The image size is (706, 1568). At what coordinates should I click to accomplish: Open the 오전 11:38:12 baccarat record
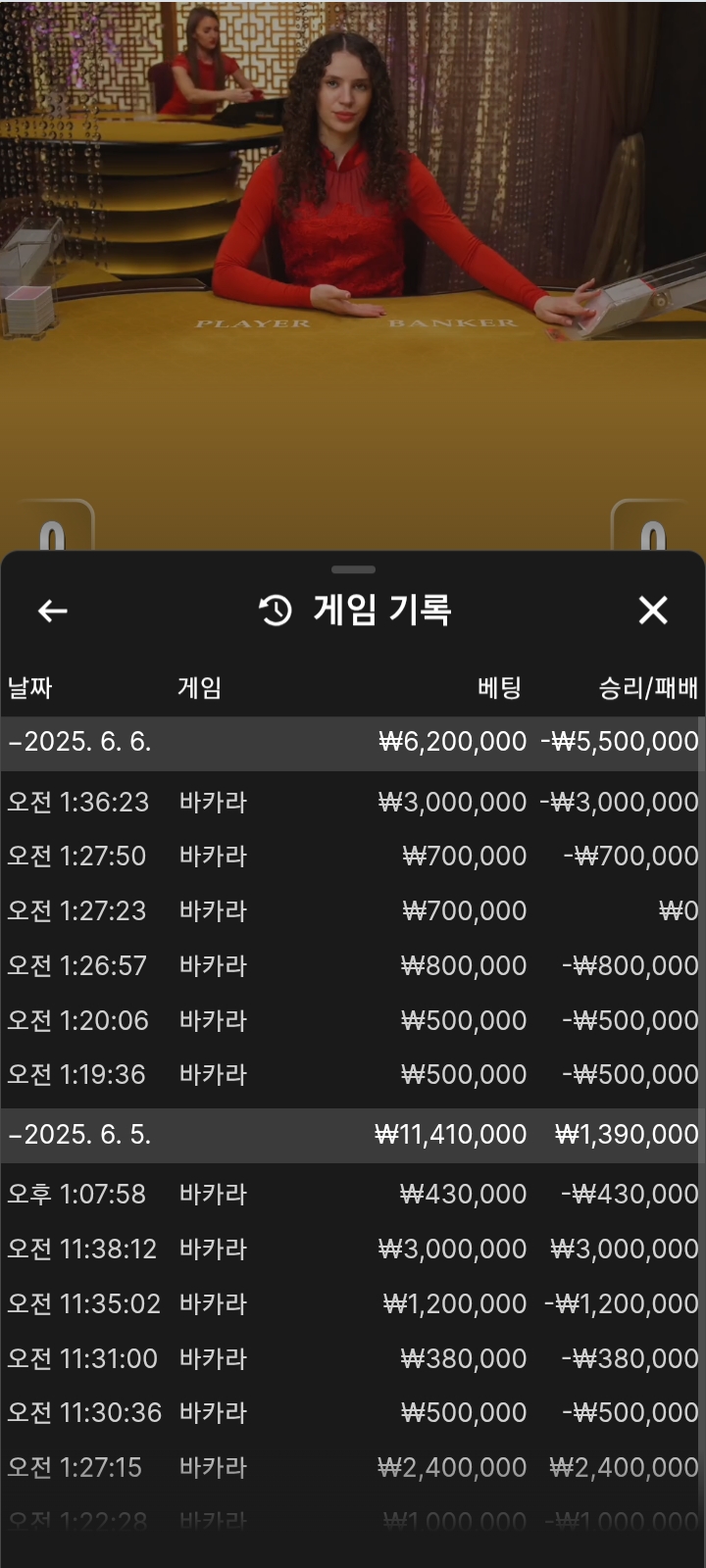351,1249
